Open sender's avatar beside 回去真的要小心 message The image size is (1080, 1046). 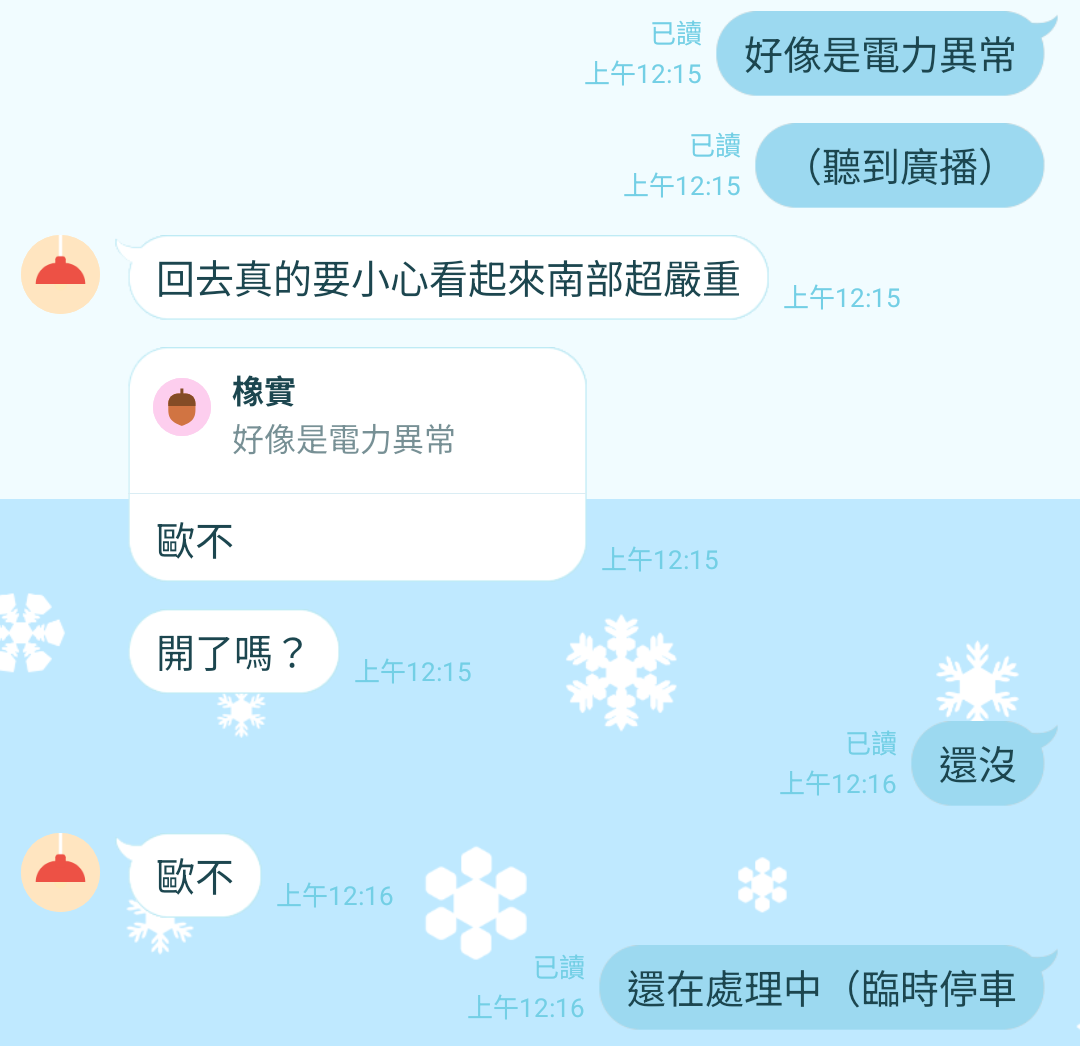coord(60,275)
